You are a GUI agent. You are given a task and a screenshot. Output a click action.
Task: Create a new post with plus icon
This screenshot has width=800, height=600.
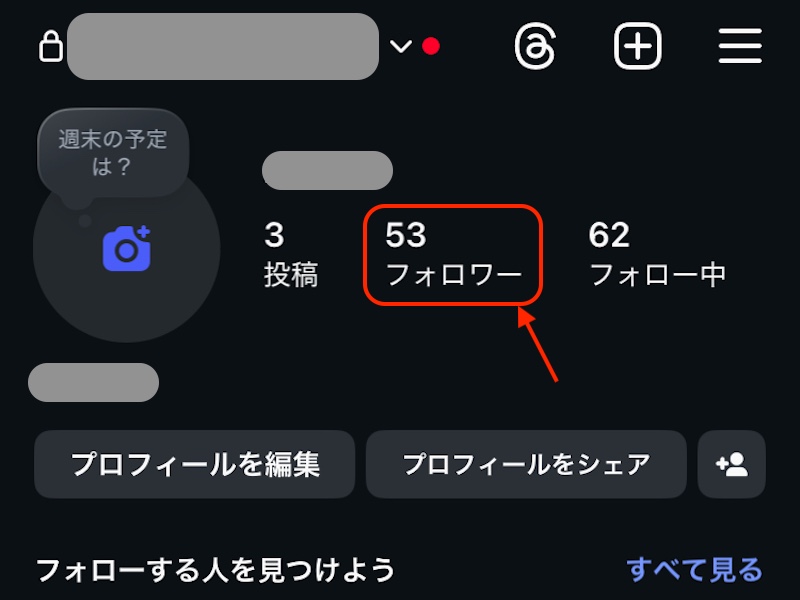(x=638, y=46)
